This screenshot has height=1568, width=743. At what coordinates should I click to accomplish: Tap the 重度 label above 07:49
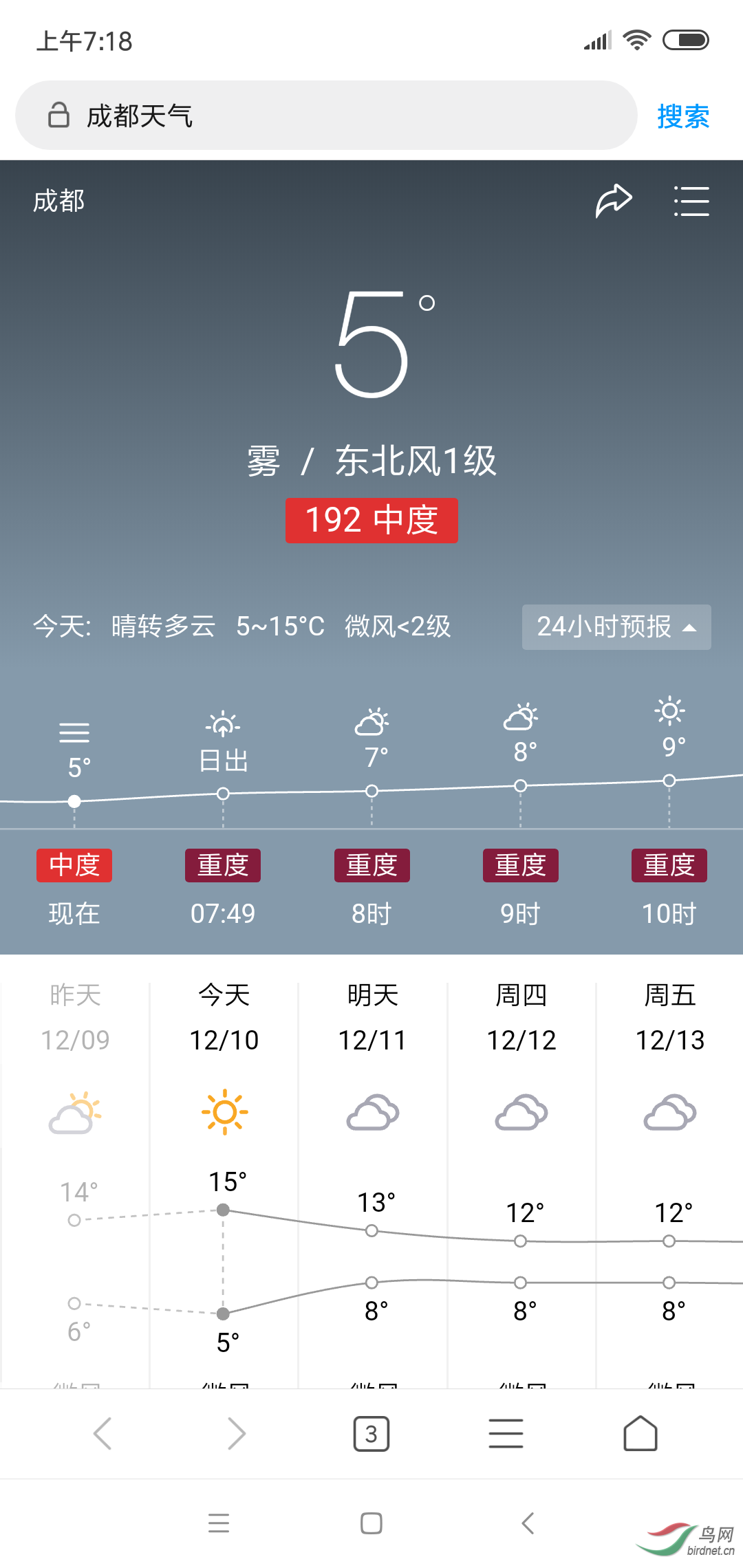tap(222, 865)
